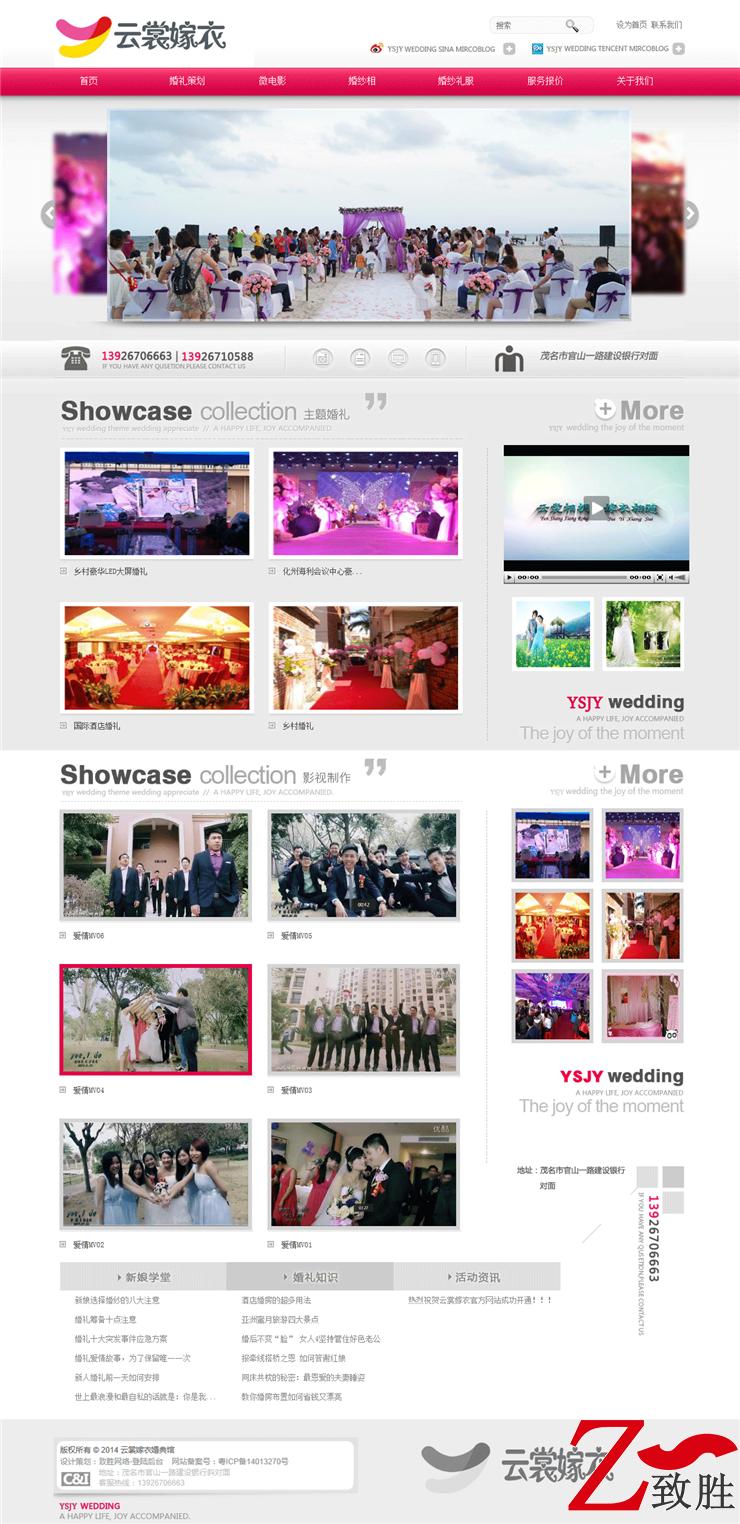Open the 首页 navigation item

[89, 81]
